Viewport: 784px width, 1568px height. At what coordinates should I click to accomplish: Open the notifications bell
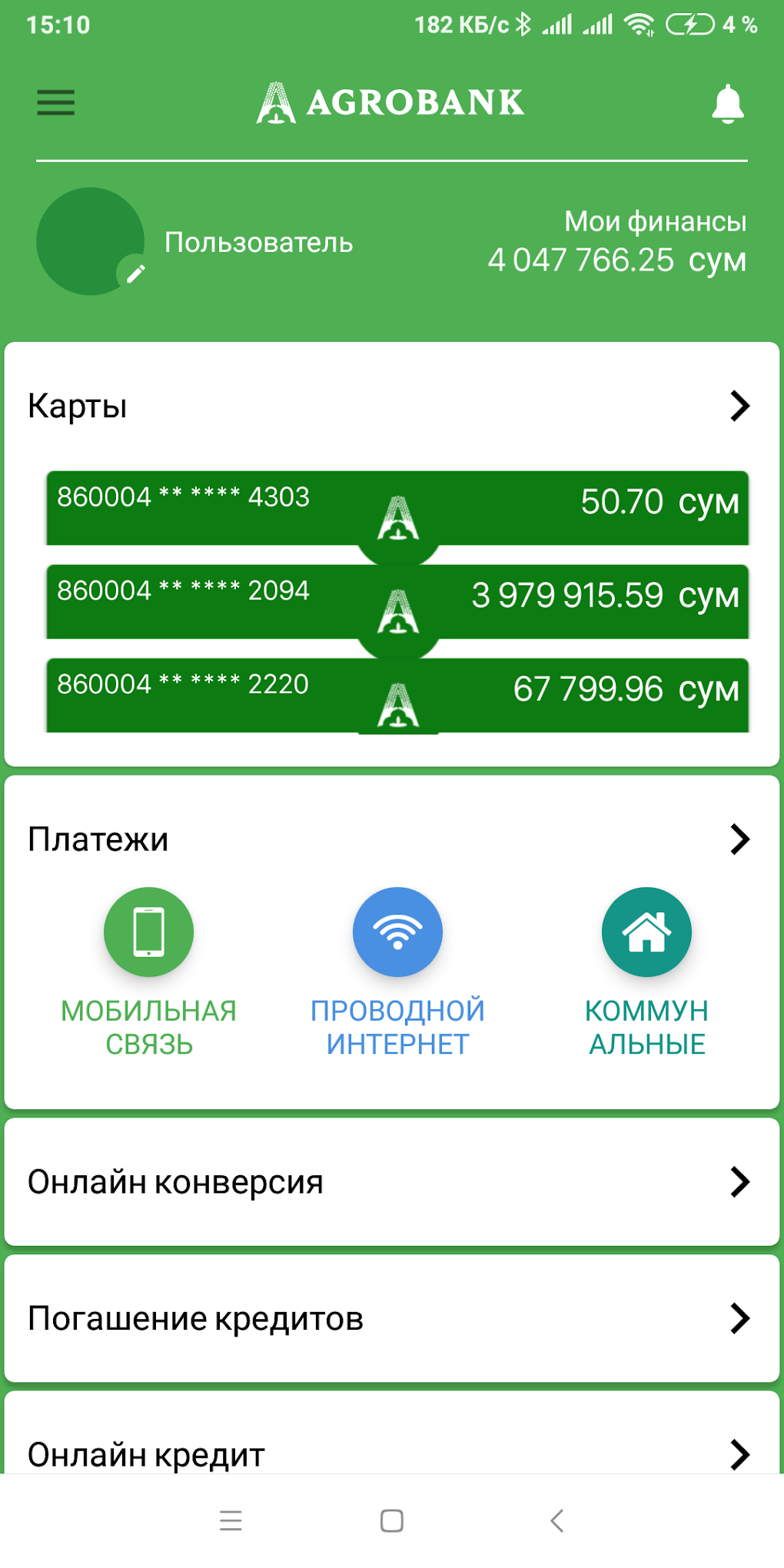(727, 104)
